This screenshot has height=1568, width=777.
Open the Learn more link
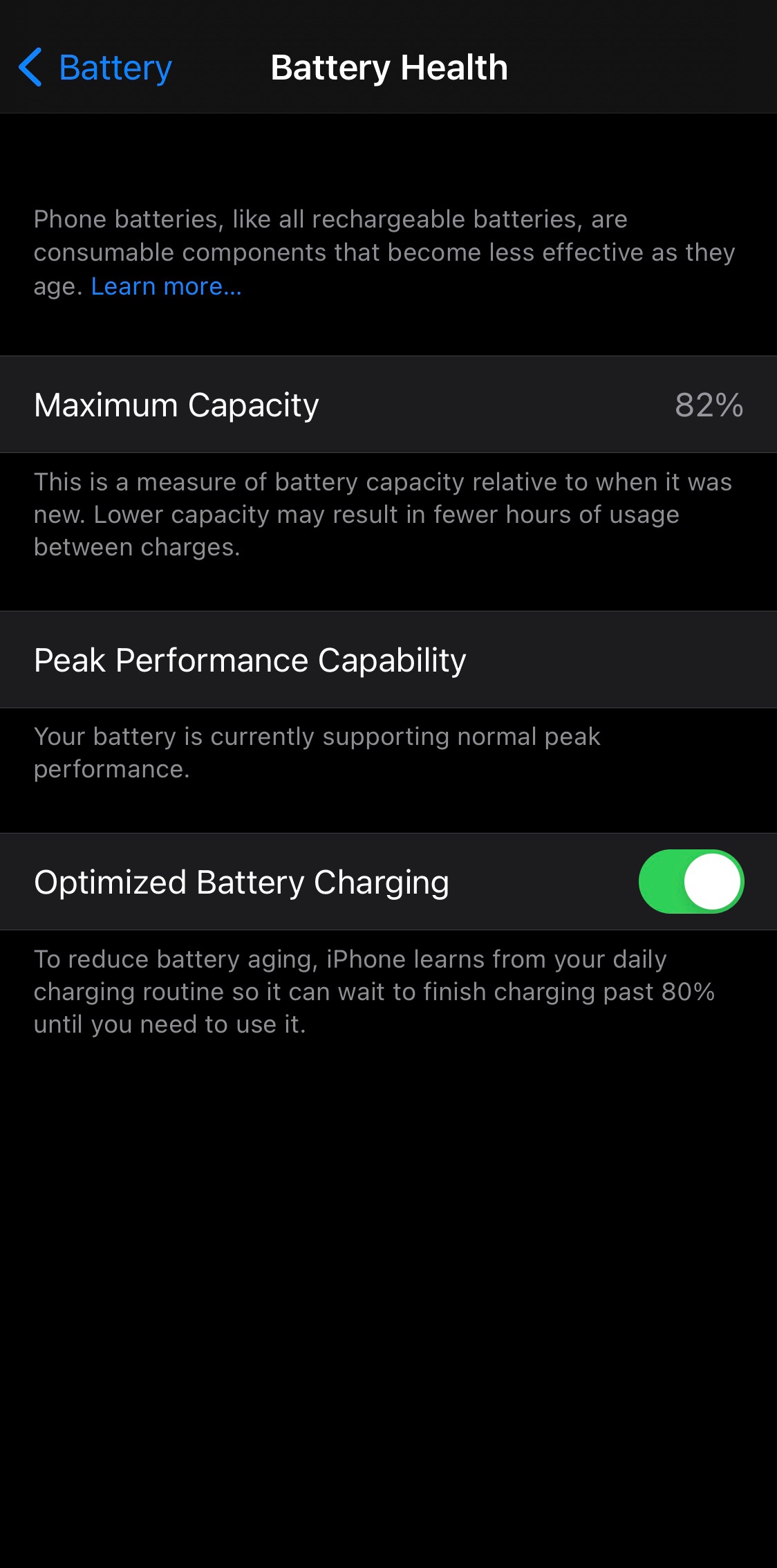coord(166,286)
